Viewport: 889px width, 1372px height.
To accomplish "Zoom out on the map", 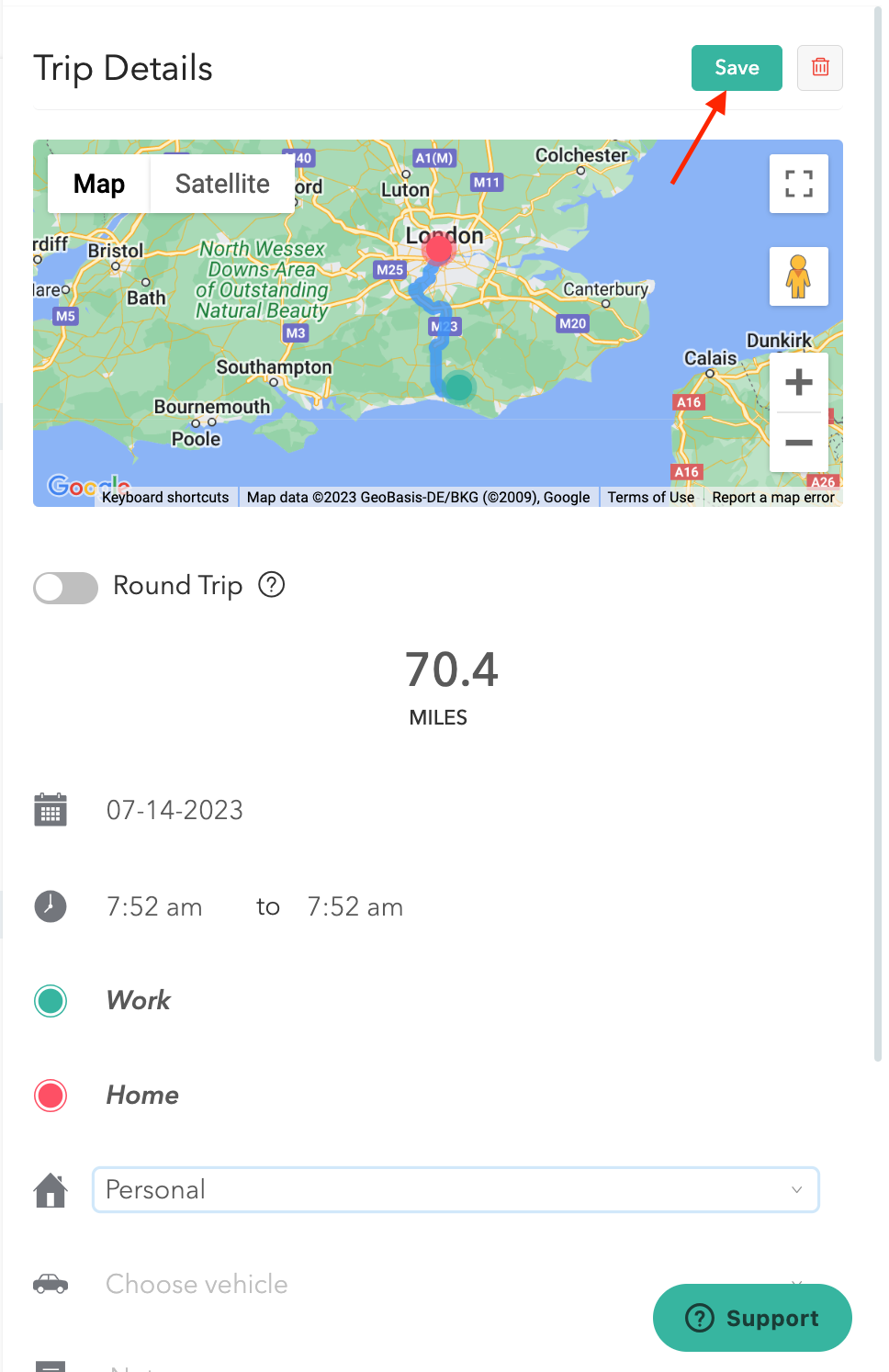I will tap(798, 443).
